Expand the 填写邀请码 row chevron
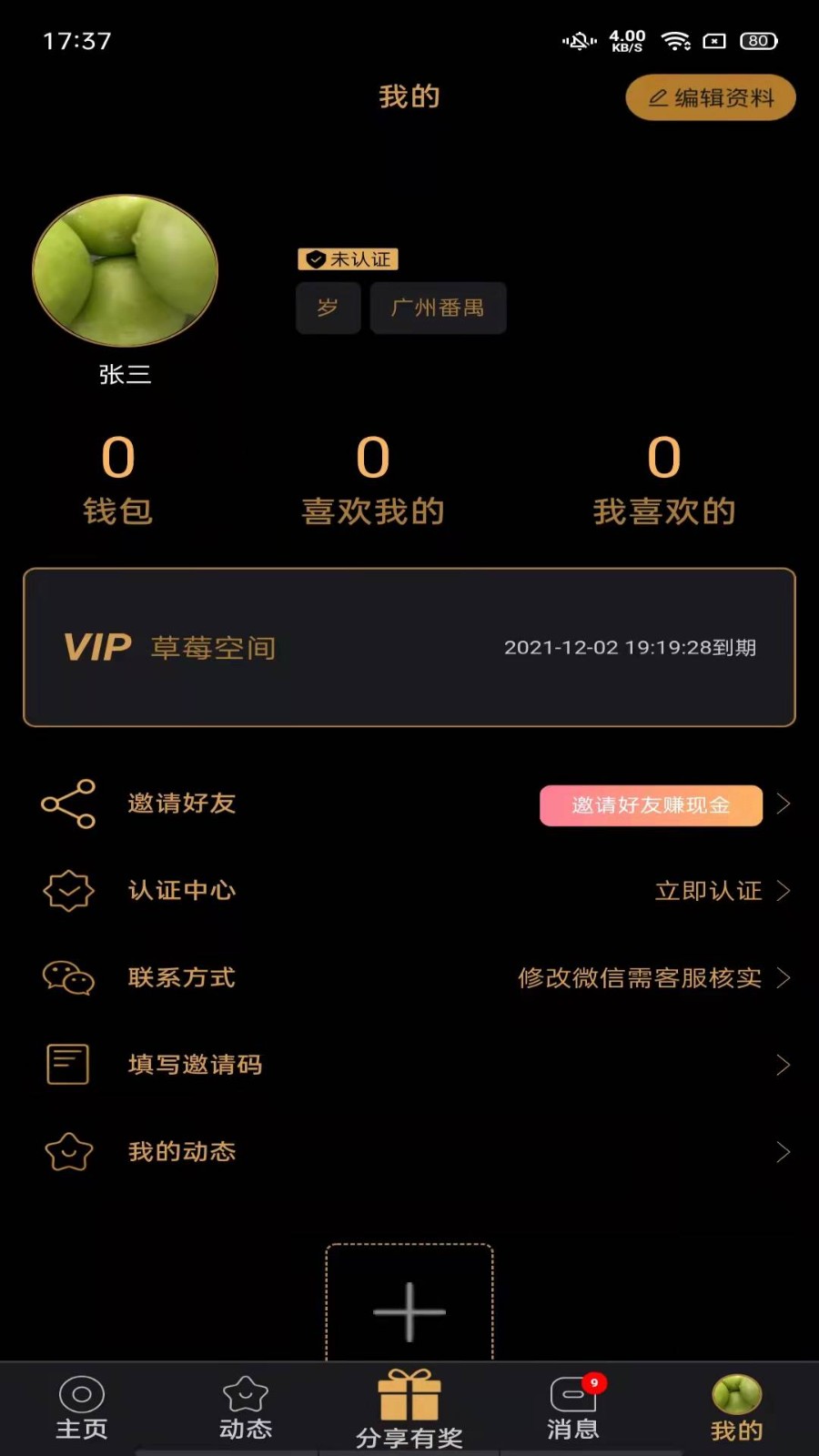 [x=784, y=1063]
